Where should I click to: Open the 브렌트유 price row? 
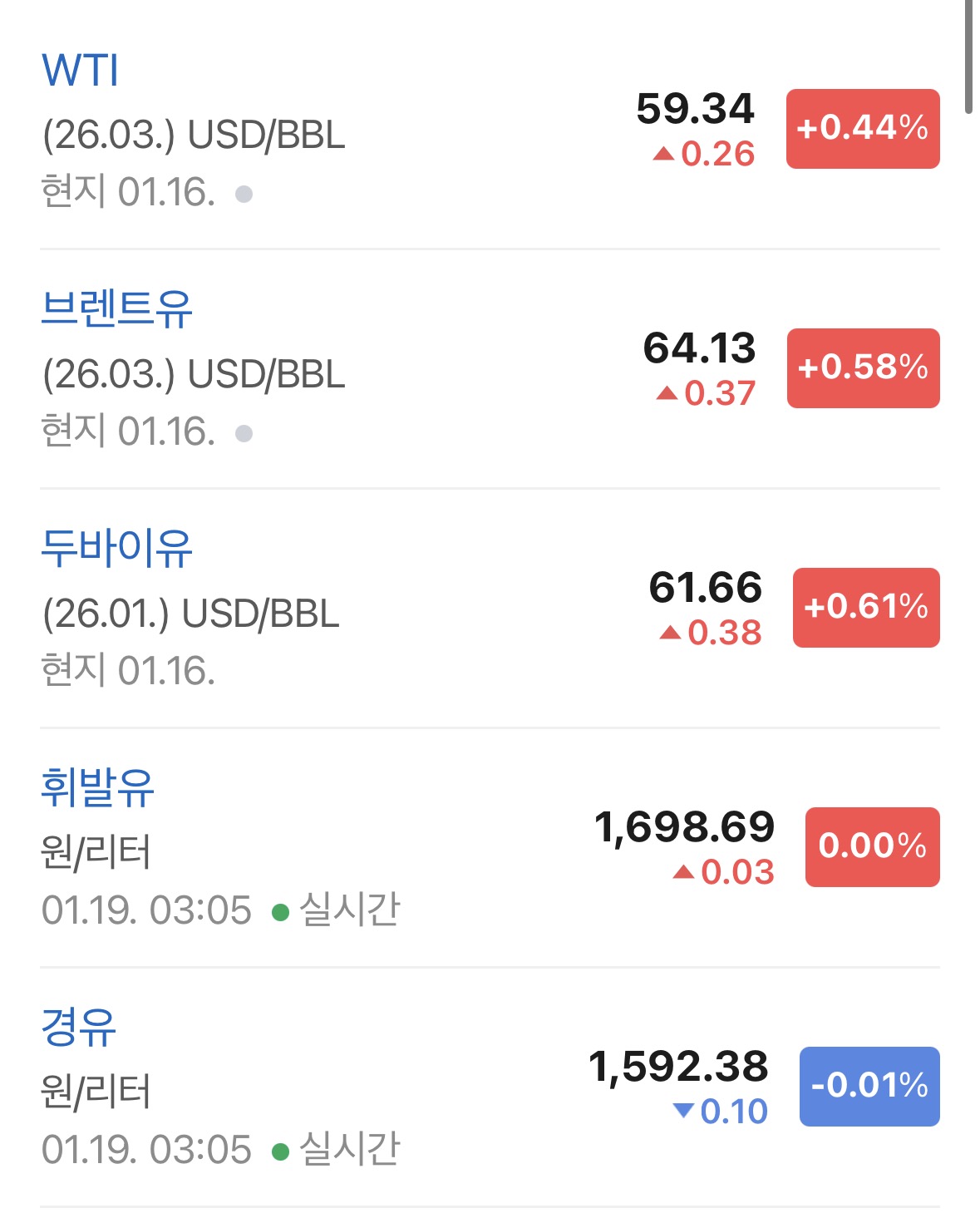click(x=116, y=309)
